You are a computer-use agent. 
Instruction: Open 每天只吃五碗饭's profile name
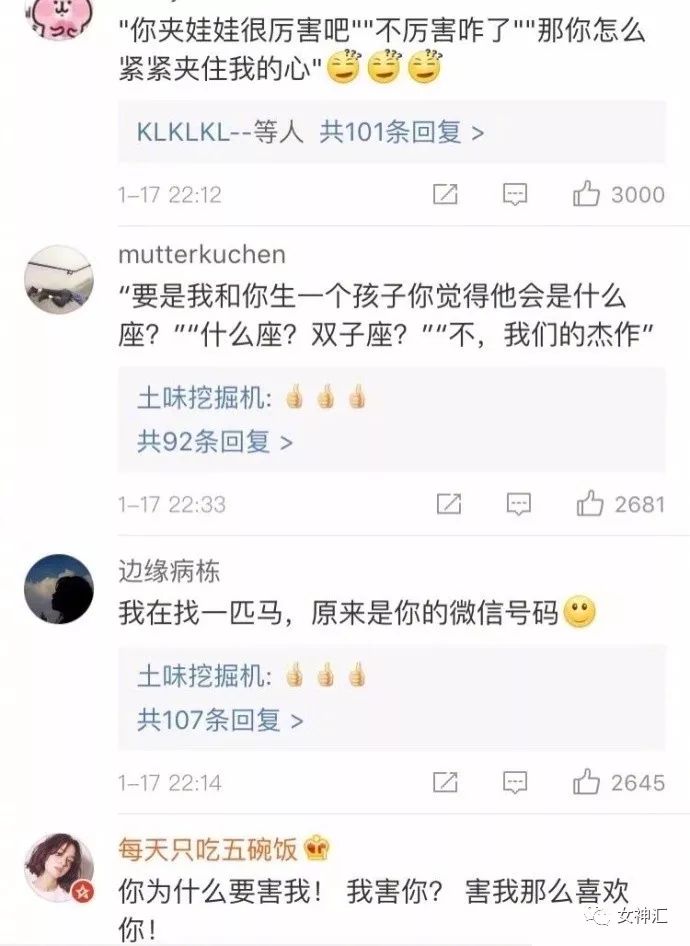click(207, 850)
